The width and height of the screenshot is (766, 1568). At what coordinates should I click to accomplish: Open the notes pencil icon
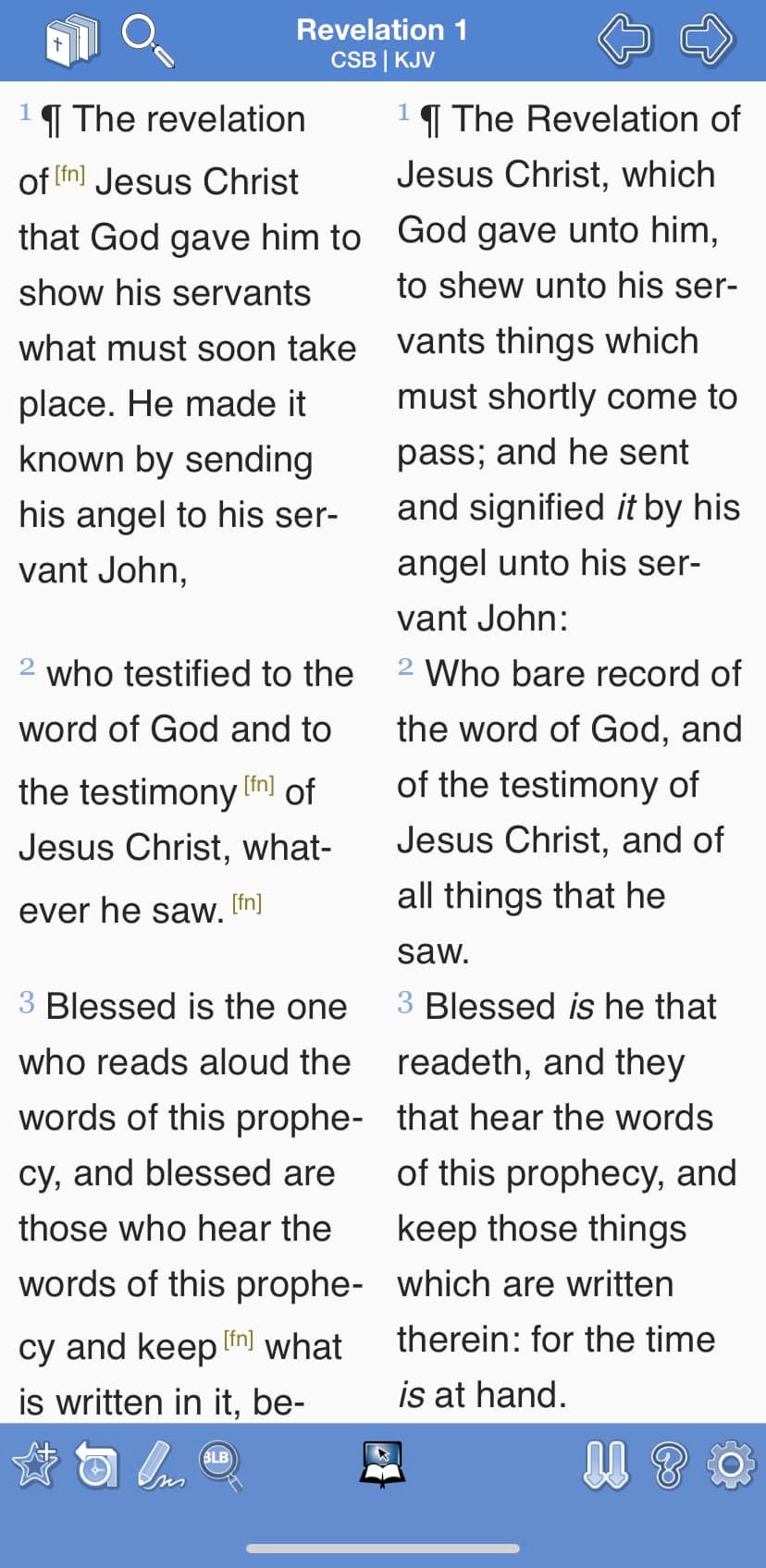click(x=160, y=1465)
